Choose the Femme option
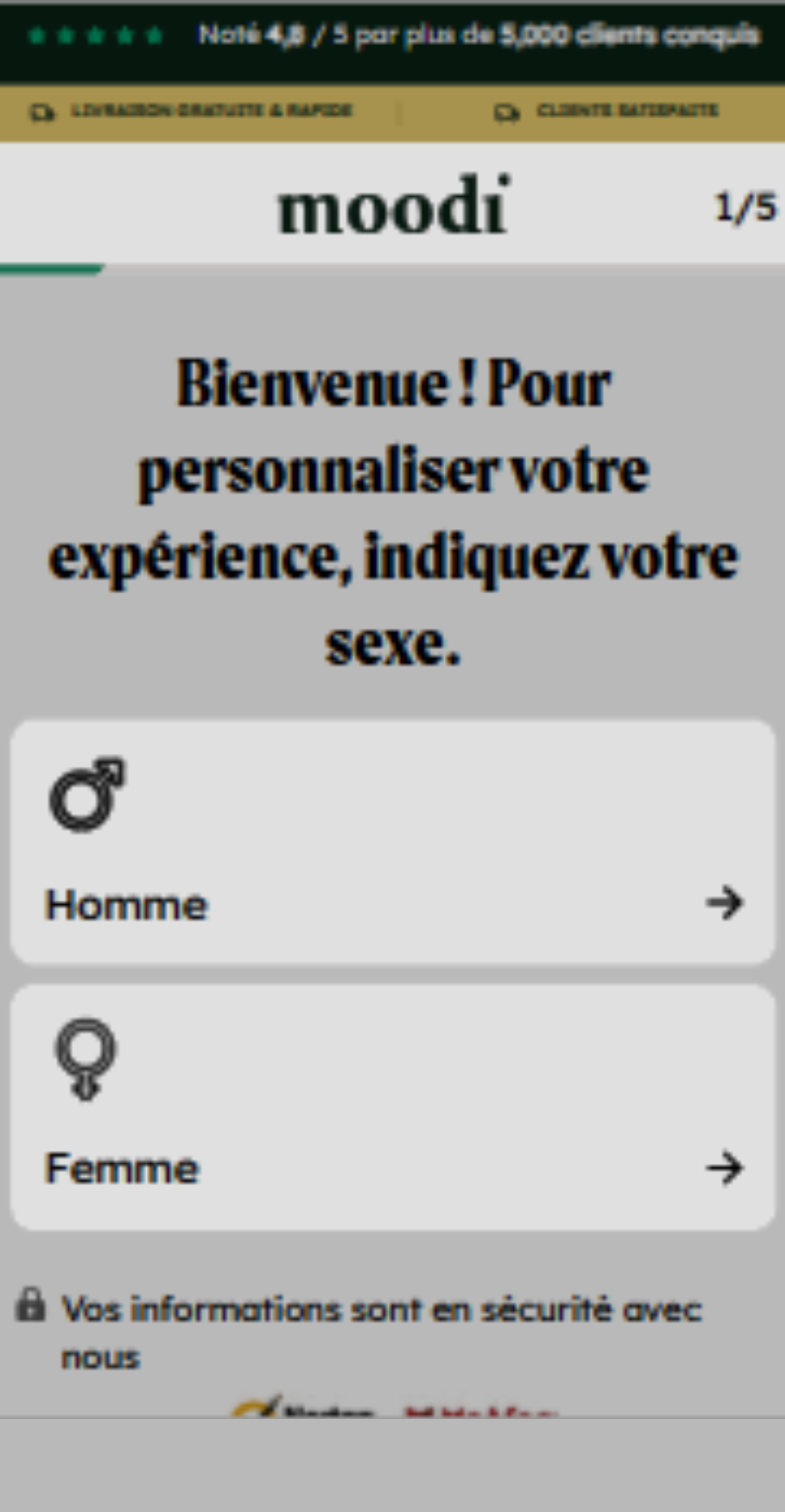 [x=392, y=1109]
